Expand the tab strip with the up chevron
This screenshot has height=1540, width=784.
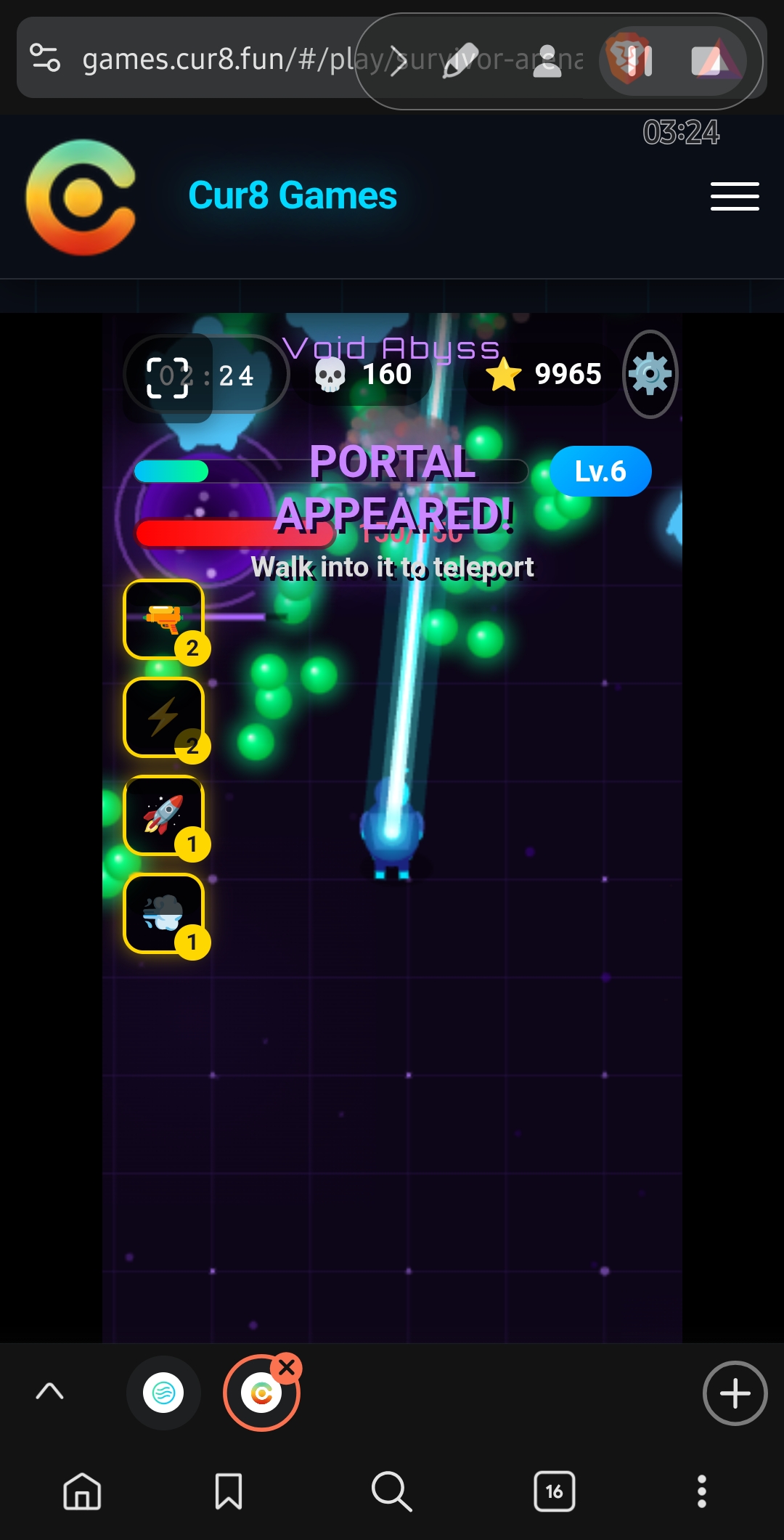pyautogui.click(x=49, y=1392)
